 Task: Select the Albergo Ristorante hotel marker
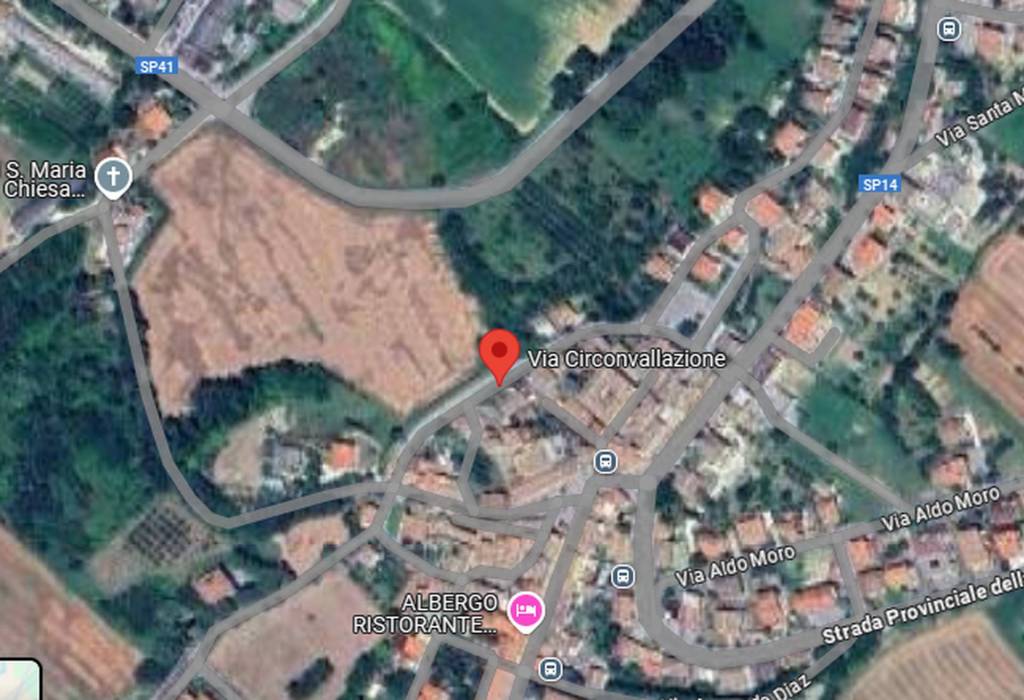coord(524,610)
